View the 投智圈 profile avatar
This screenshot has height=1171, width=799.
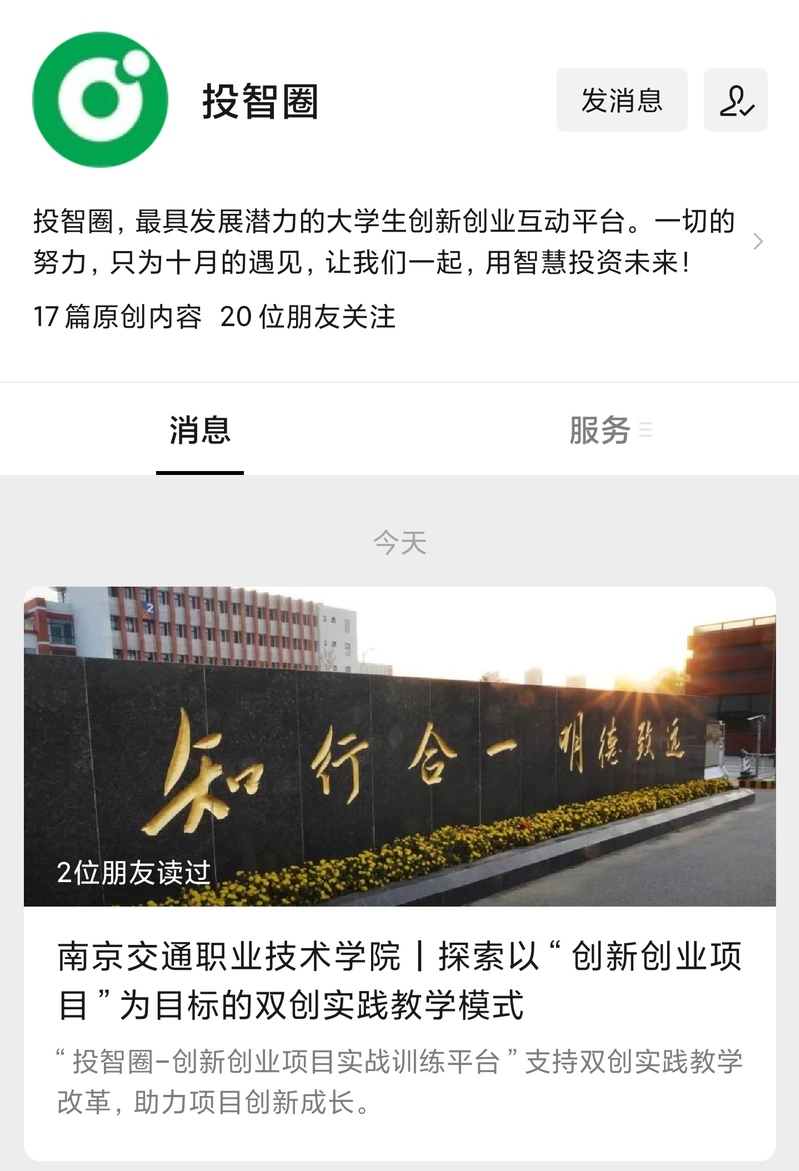[100, 100]
